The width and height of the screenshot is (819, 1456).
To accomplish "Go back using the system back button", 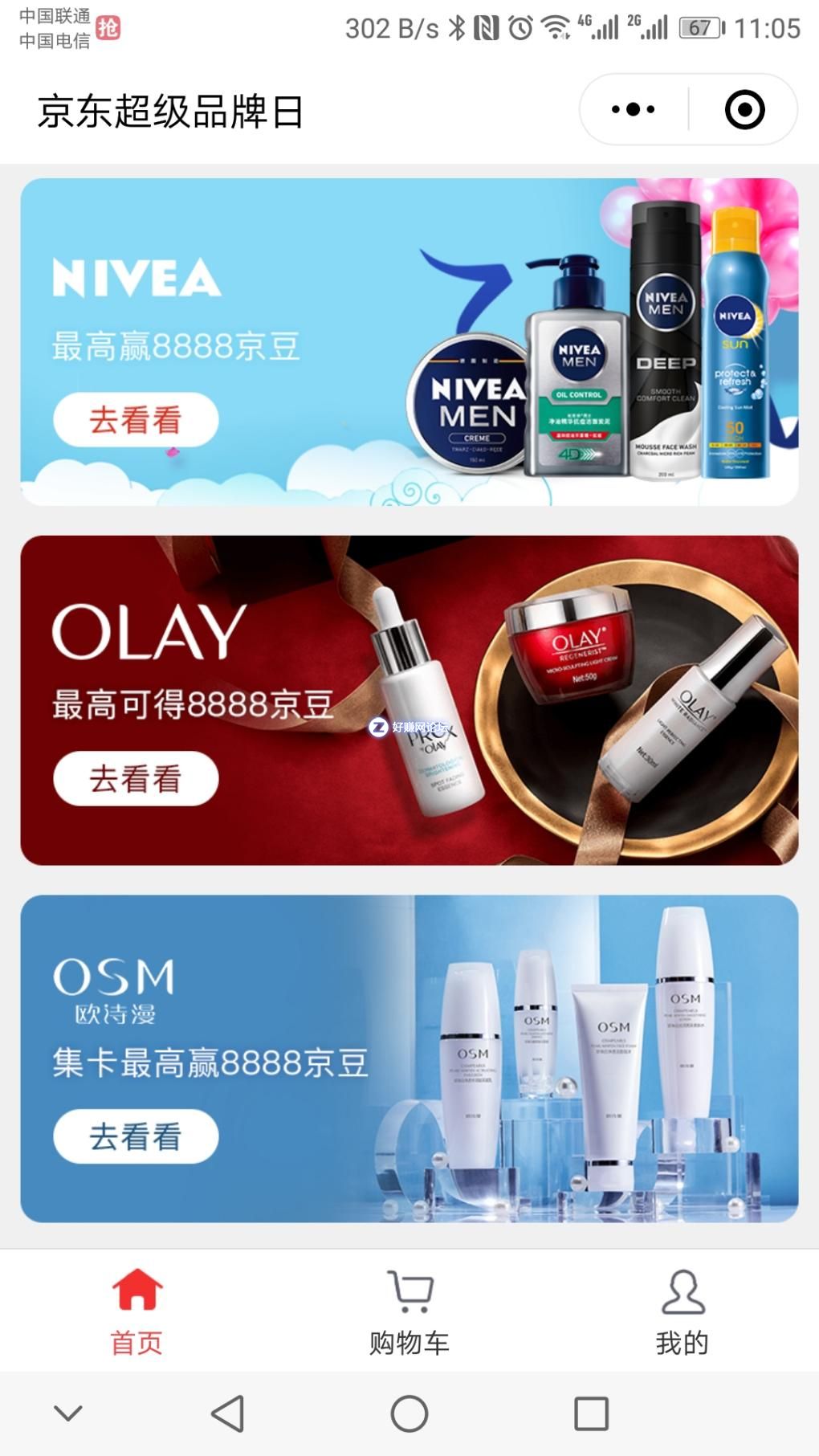I will point(228,1413).
